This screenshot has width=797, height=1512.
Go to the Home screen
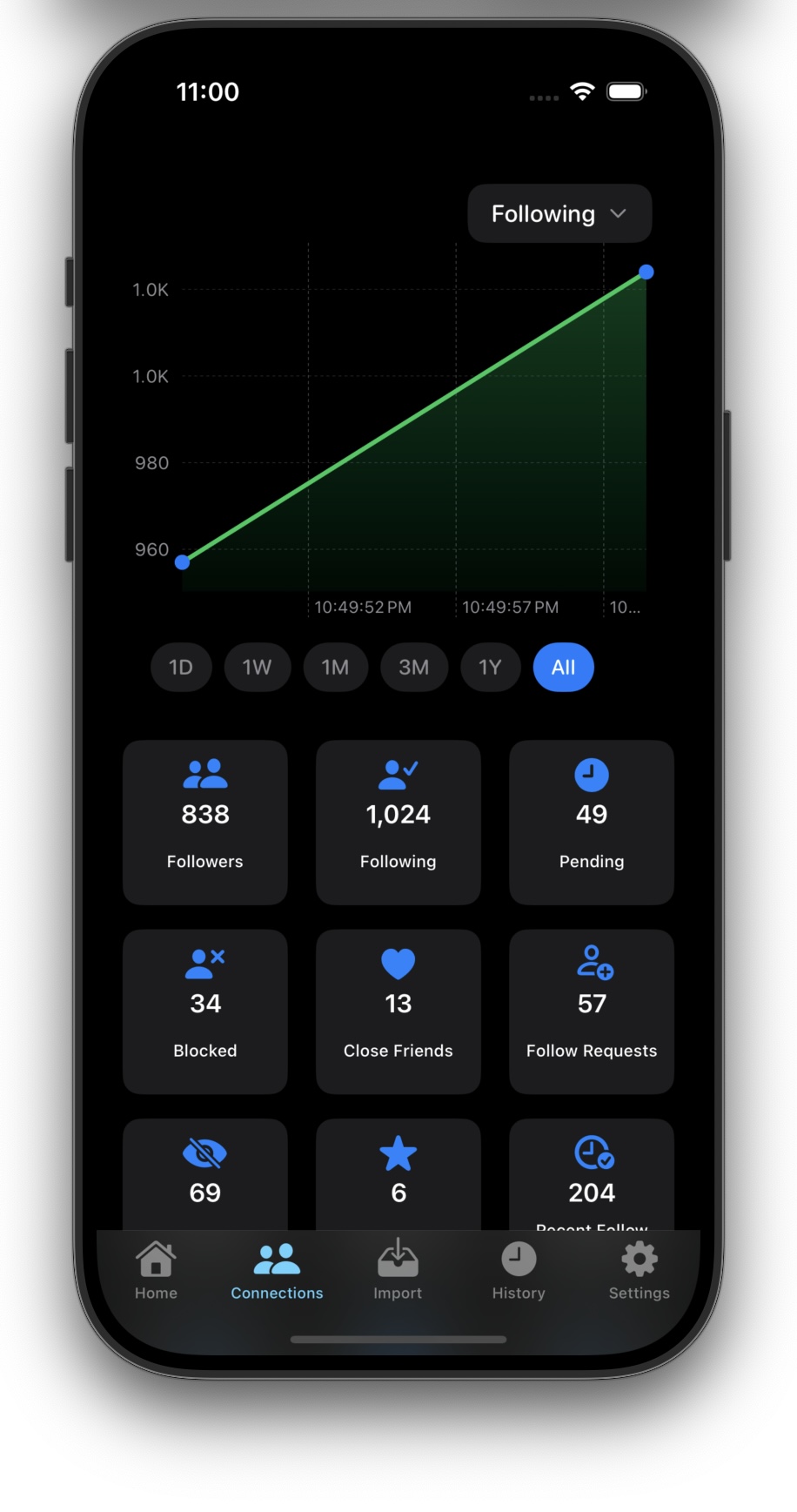[156, 1271]
